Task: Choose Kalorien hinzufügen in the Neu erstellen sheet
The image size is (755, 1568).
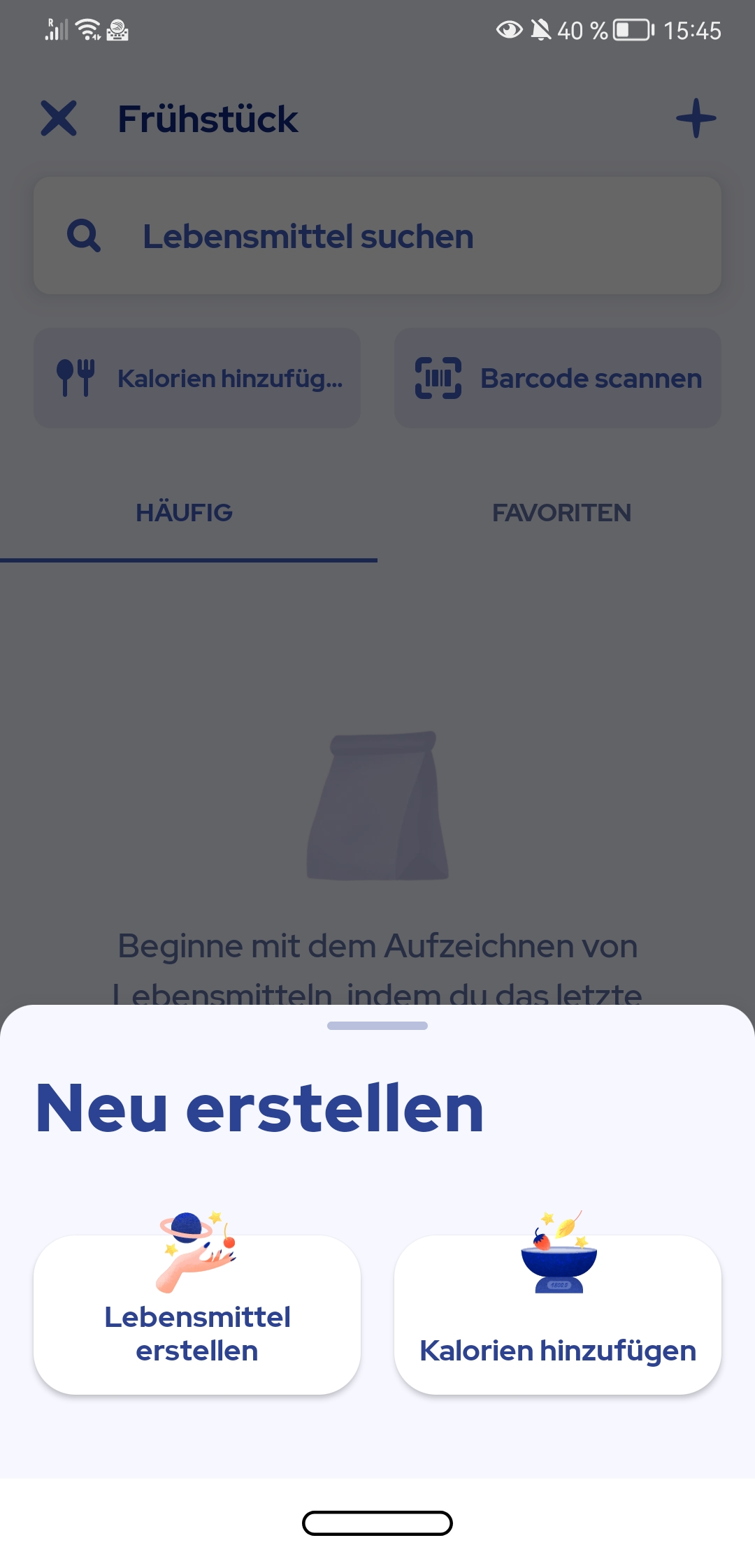Action: pyautogui.click(x=558, y=1315)
